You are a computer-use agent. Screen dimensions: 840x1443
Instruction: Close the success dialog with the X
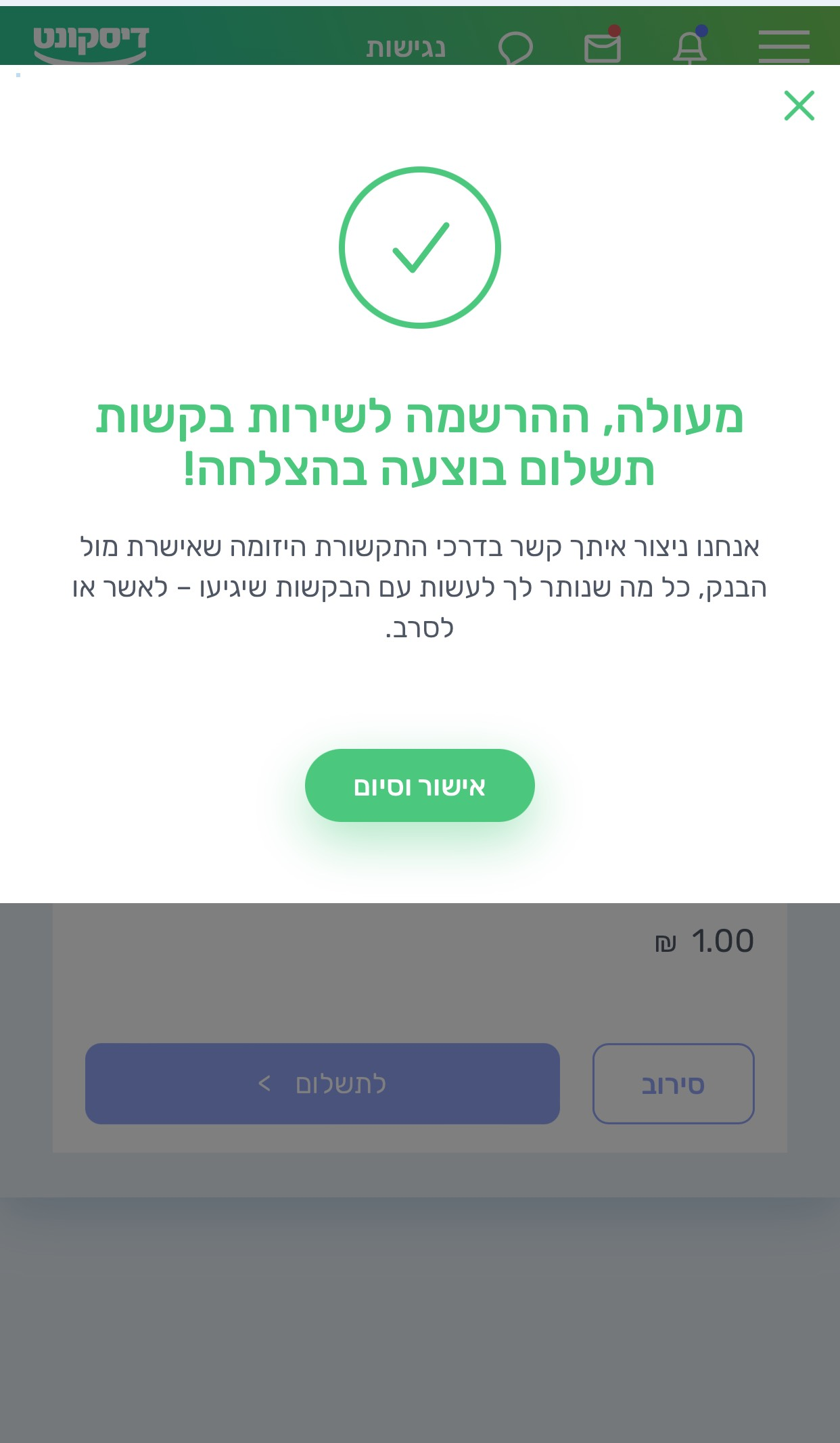click(x=799, y=106)
